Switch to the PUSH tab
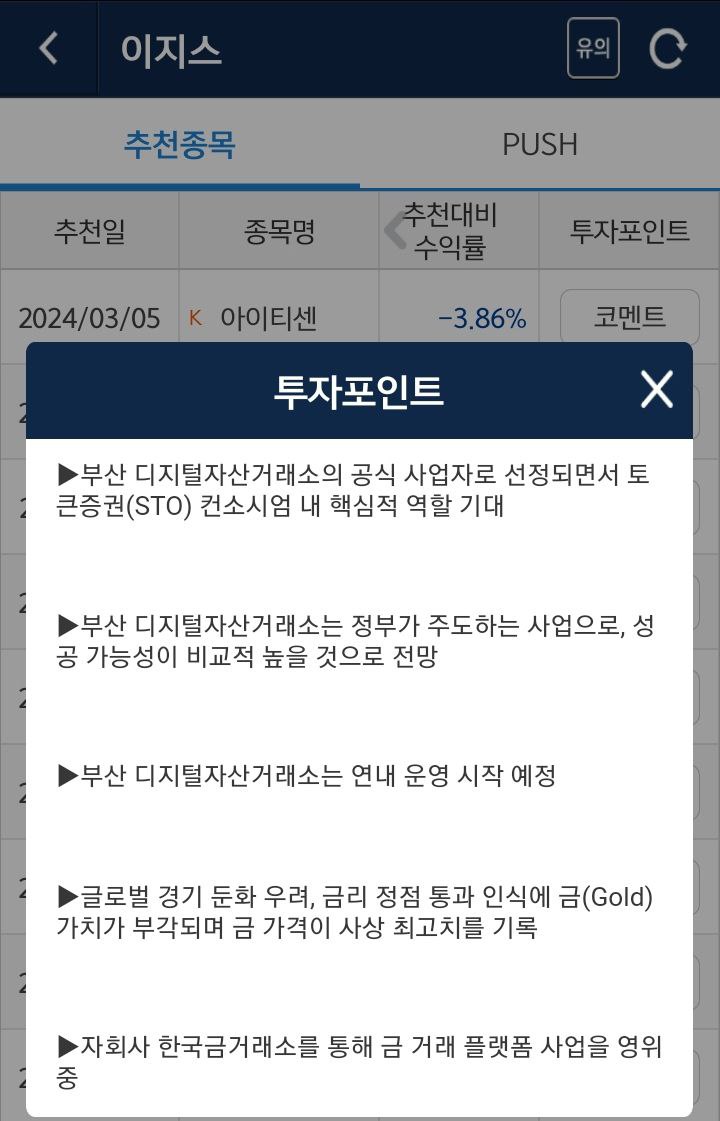This screenshot has height=1121, width=720. coord(540,145)
